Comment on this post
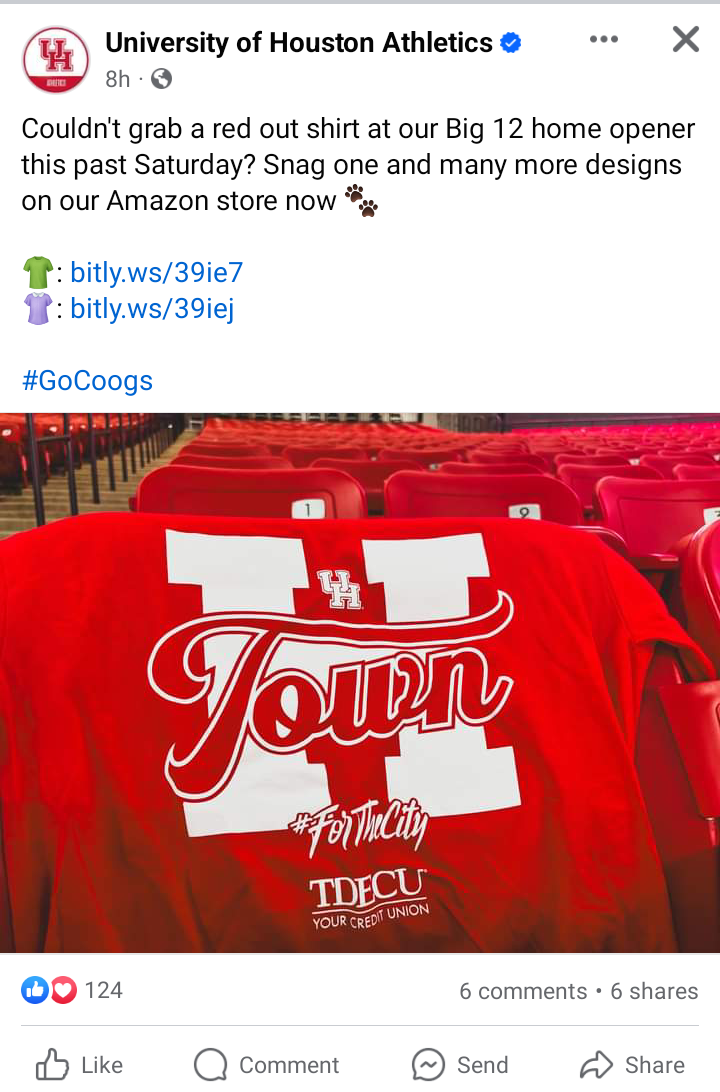Viewport: 720px width, 1092px height. [266, 1065]
